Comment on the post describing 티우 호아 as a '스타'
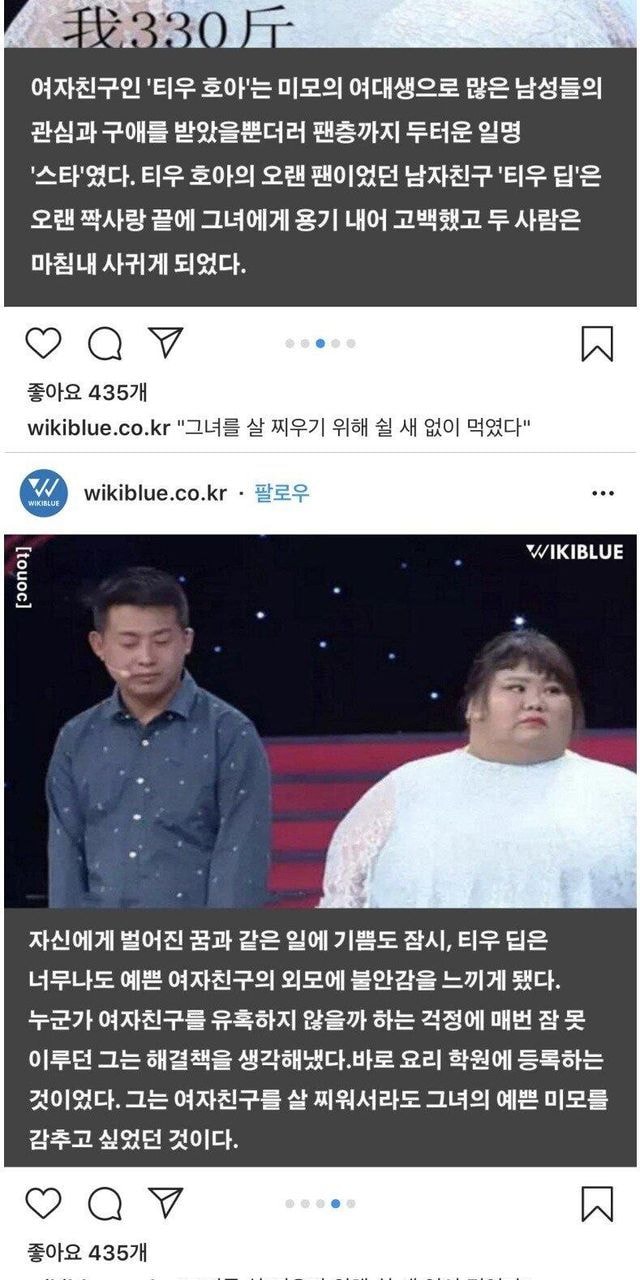The width and height of the screenshot is (640, 1280). tap(104, 343)
